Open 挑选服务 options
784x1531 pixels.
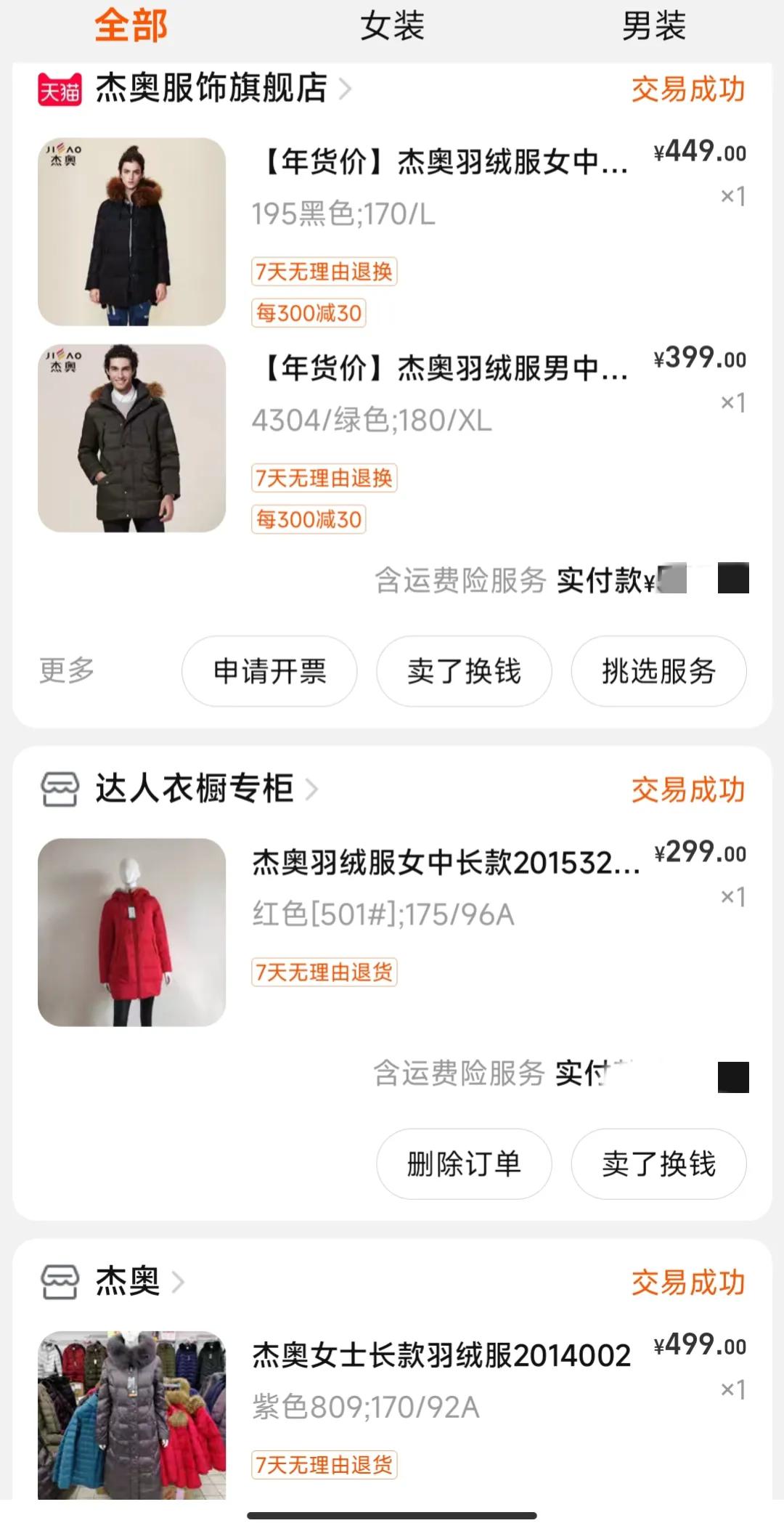(x=658, y=672)
